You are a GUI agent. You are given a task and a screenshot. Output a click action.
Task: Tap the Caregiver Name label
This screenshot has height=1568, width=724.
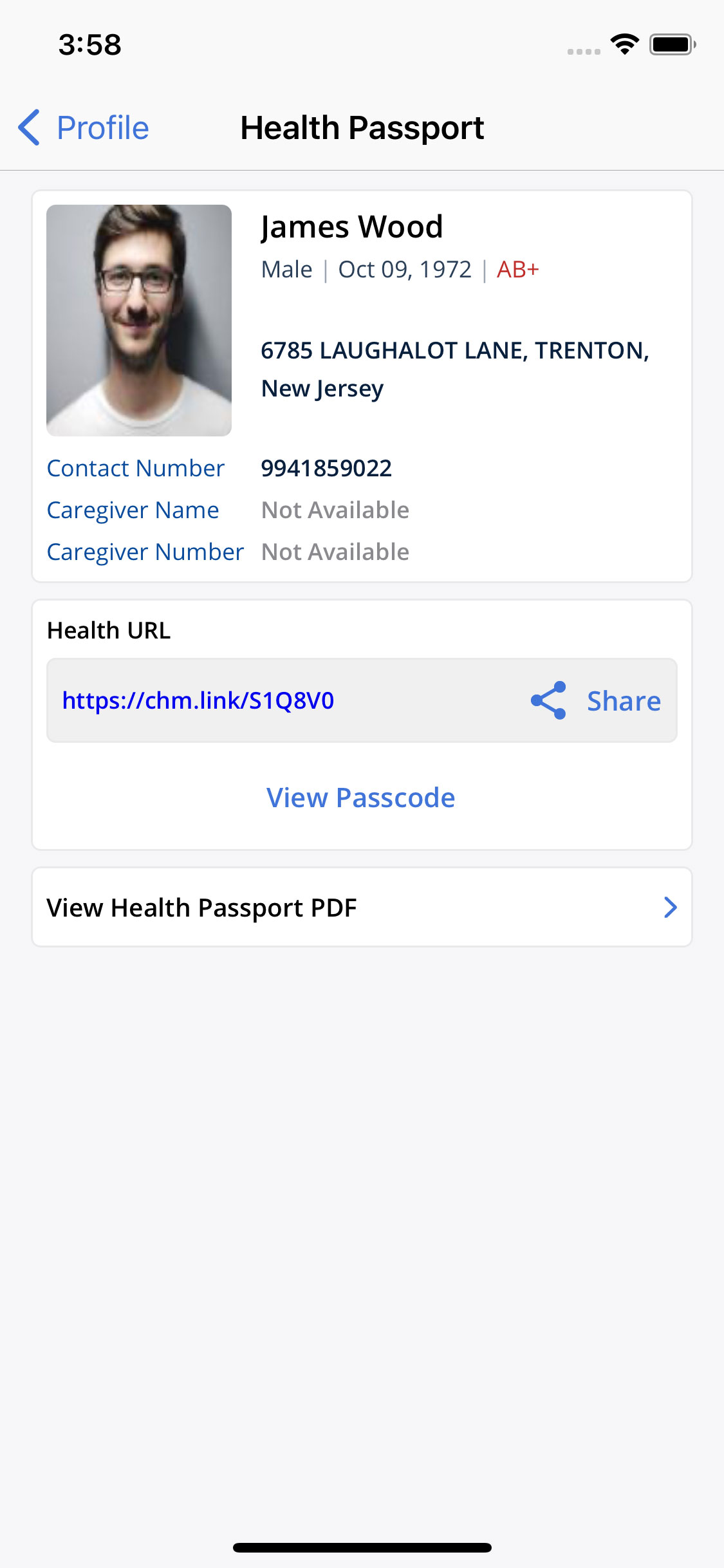pyautogui.click(x=132, y=510)
